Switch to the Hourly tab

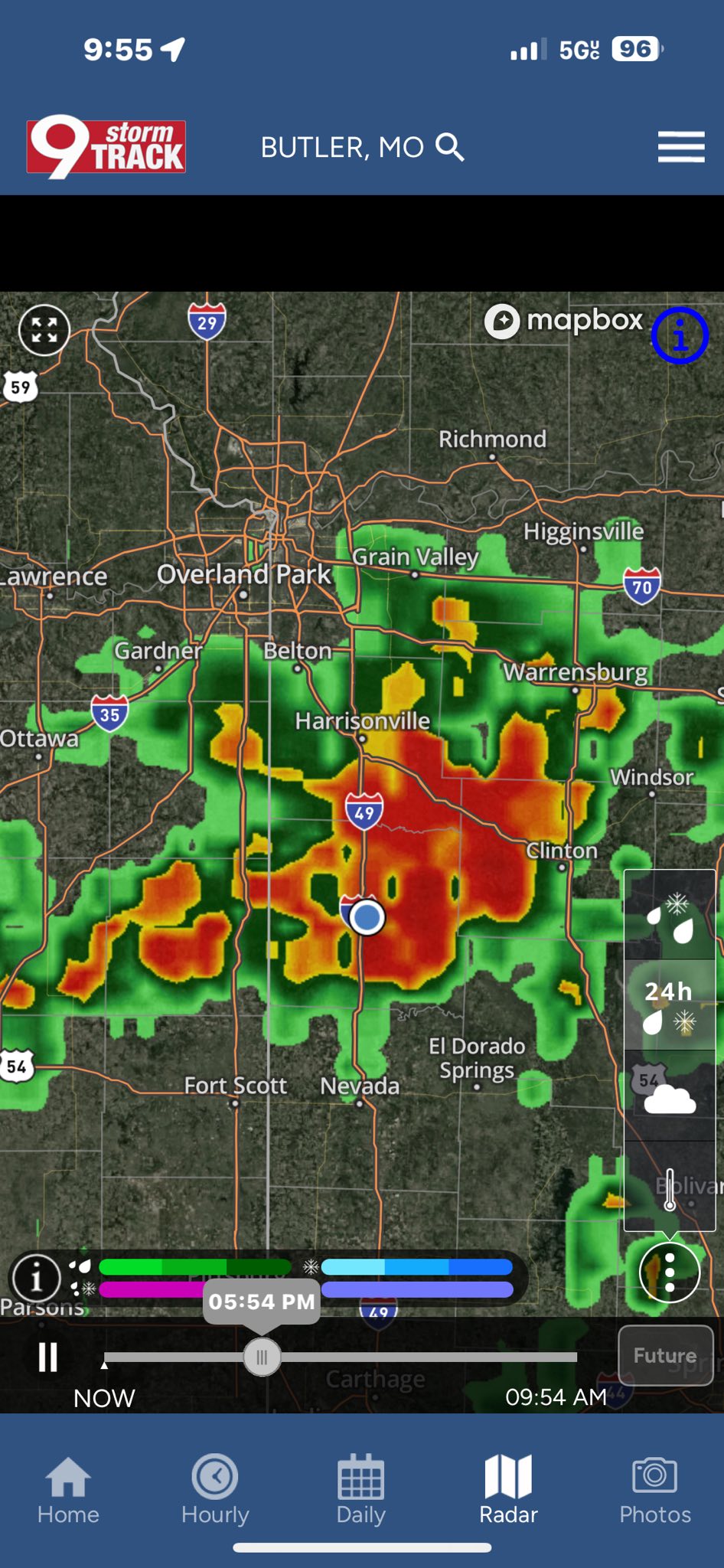(x=215, y=1489)
